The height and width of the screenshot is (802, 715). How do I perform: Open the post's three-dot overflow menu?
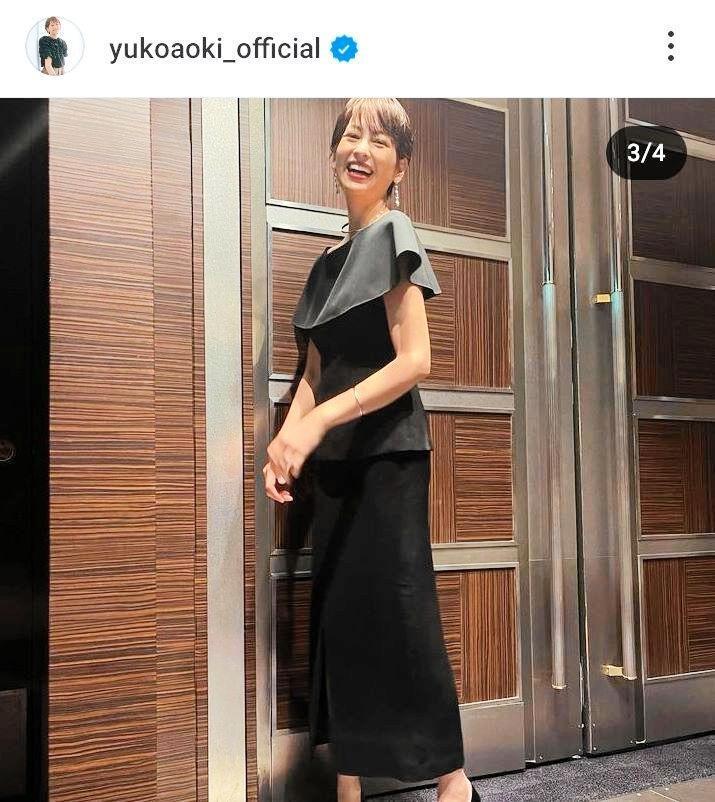coord(670,46)
